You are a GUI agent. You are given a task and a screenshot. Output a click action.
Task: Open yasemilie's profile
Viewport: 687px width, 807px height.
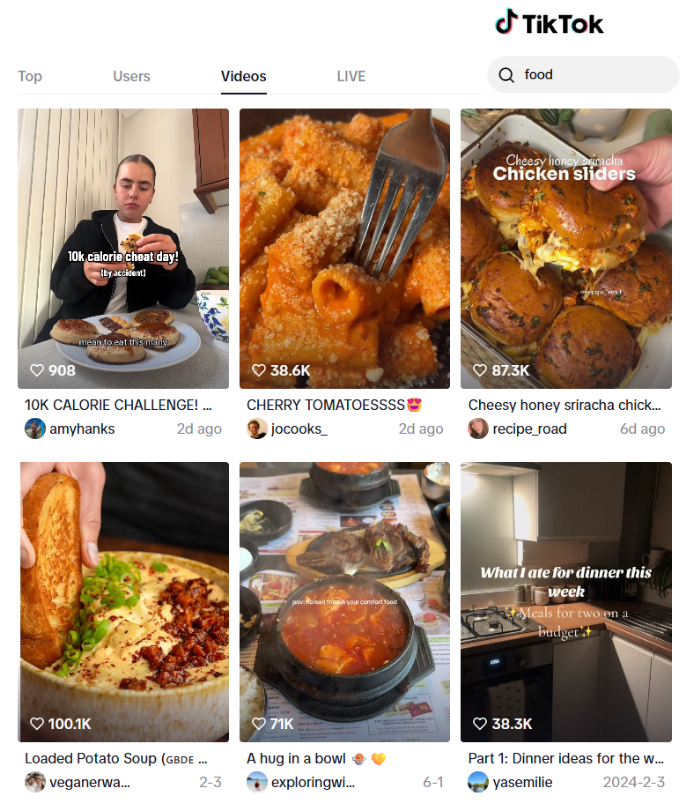pyautogui.click(x=530, y=782)
